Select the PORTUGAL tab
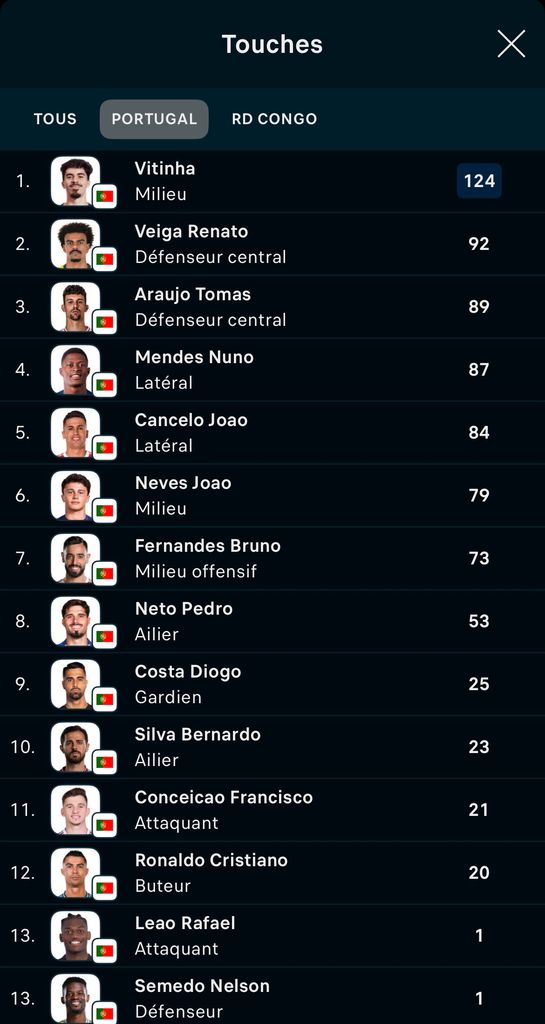 click(154, 119)
